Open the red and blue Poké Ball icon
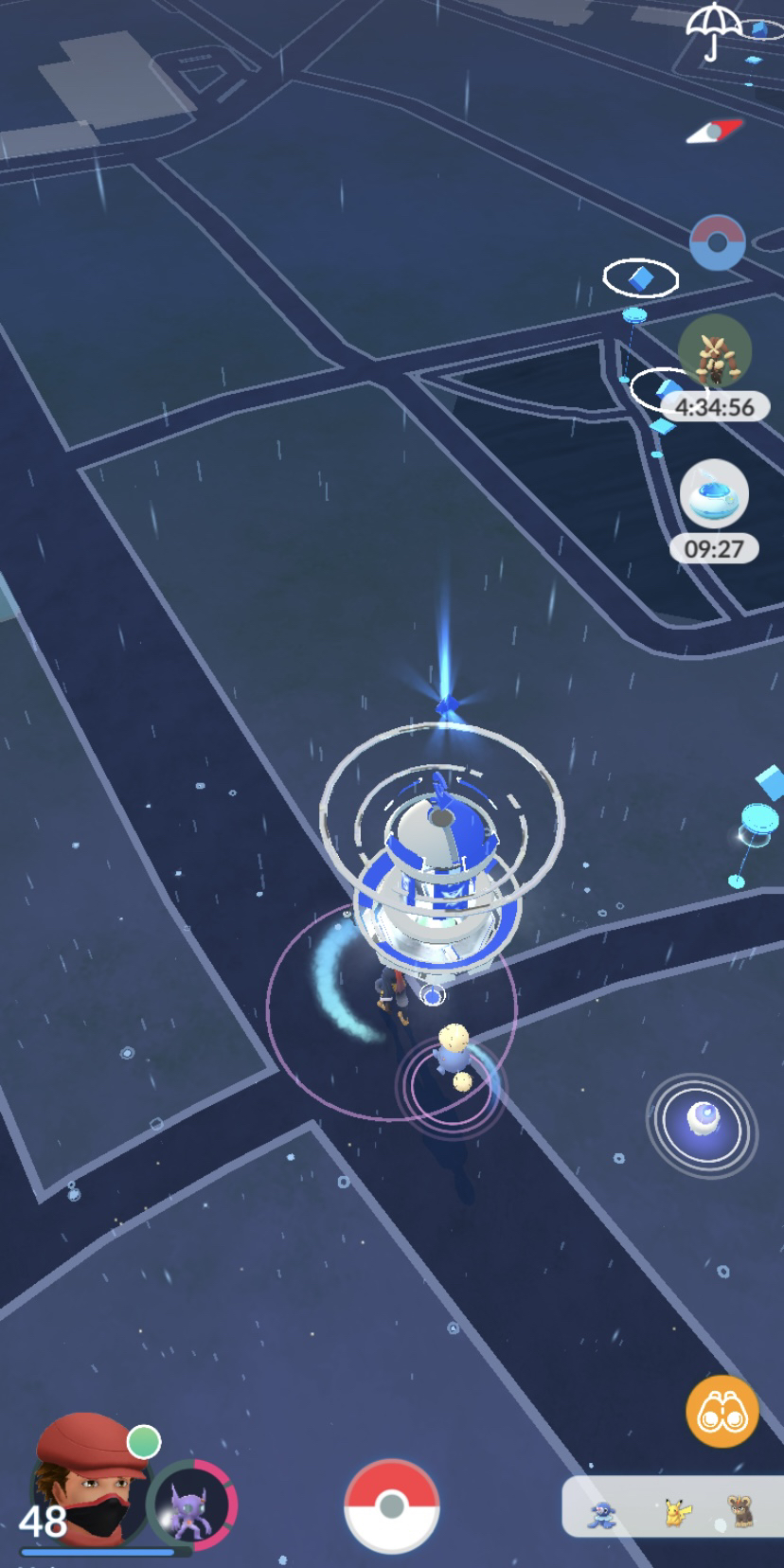Viewport: 784px width, 1568px height. click(x=717, y=242)
